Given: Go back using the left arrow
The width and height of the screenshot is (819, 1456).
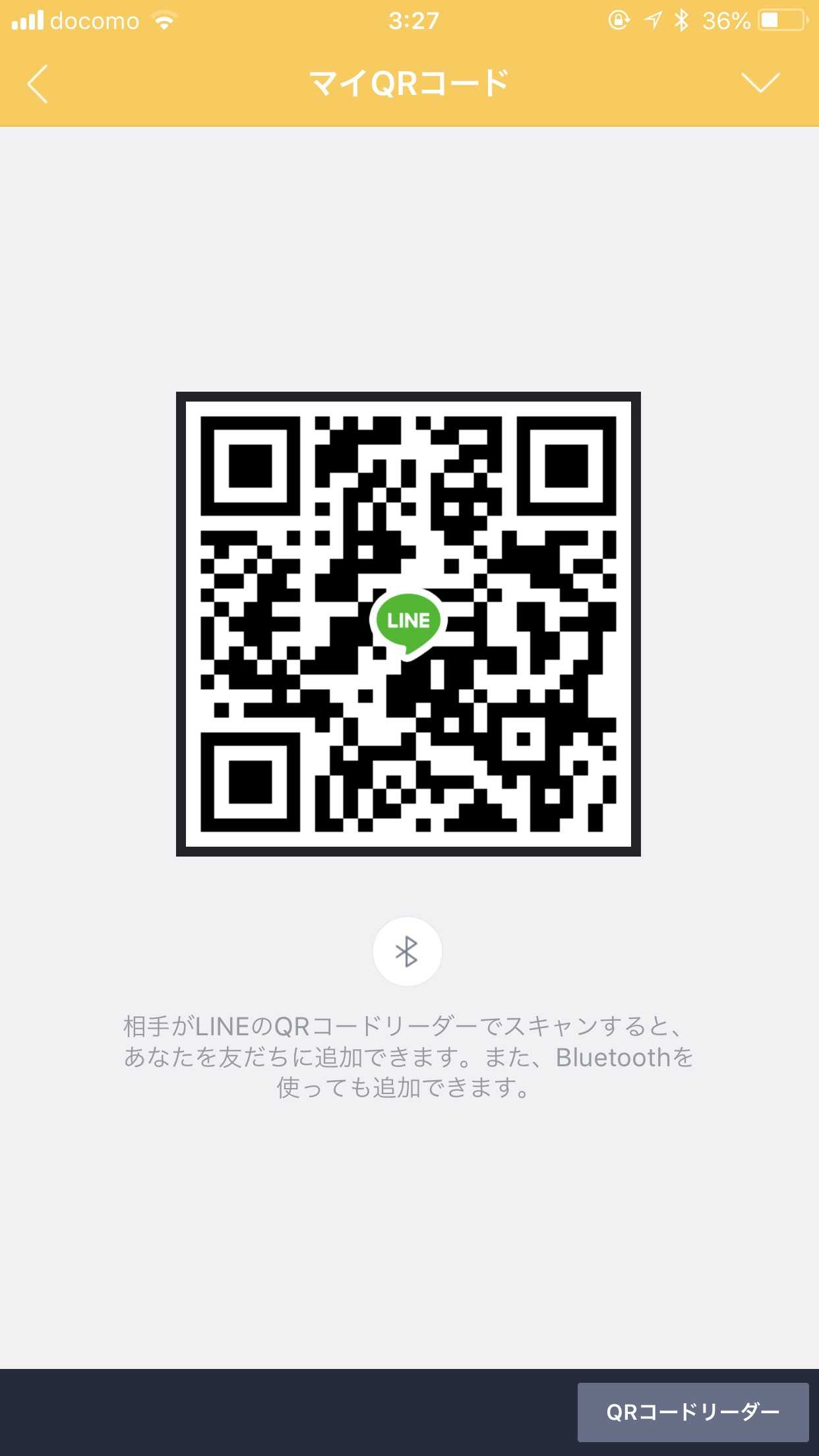Looking at the screenshot, I should coord(38,84).
